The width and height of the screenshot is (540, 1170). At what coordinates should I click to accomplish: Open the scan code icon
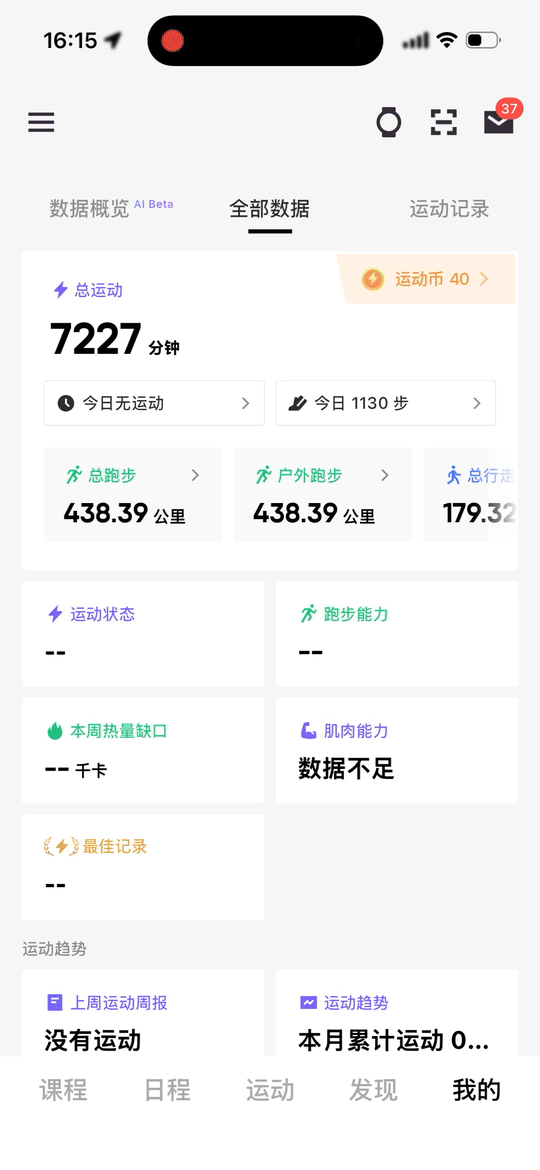click(444, 122)
